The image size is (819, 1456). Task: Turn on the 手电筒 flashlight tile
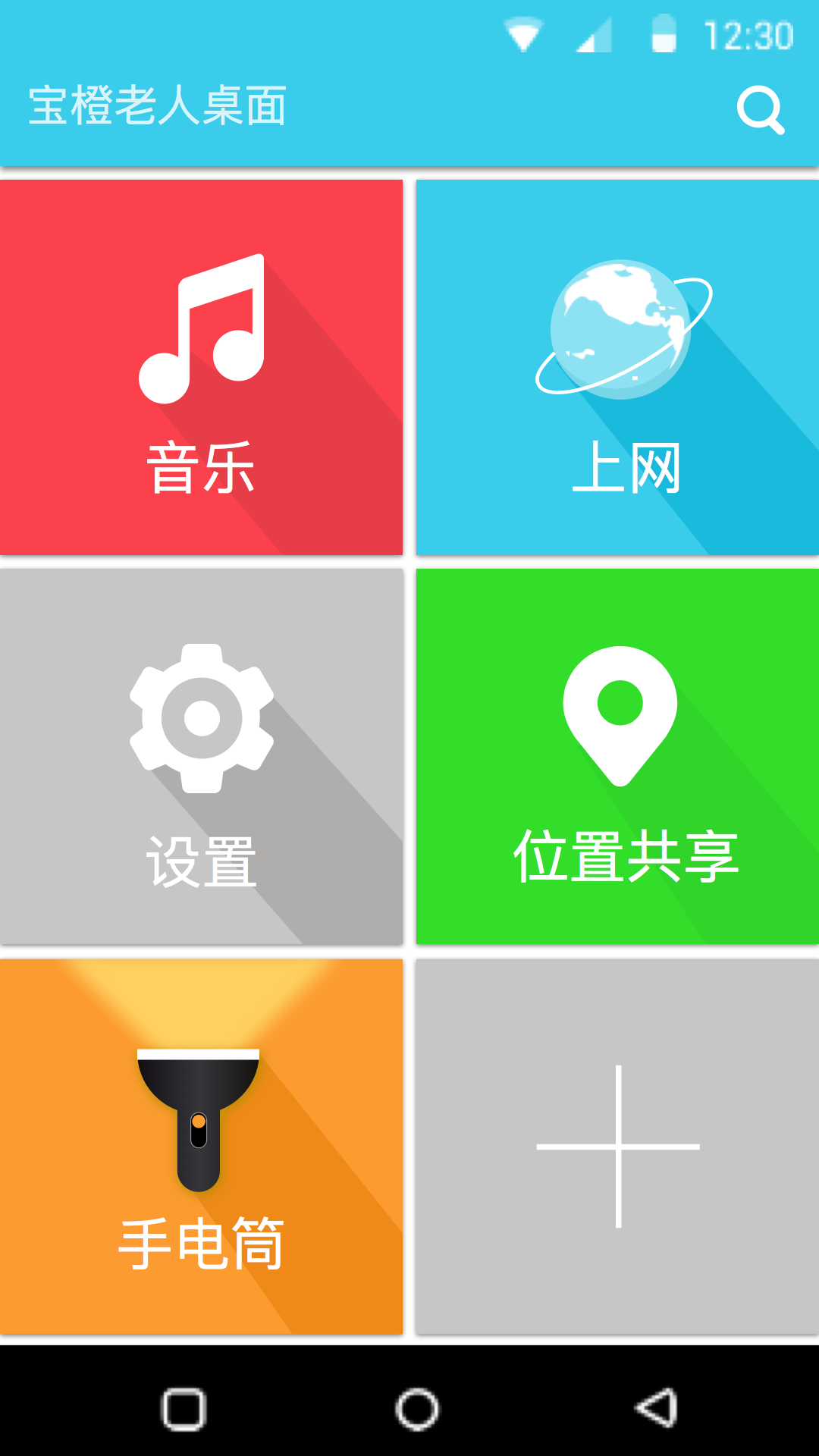coord(201,1147)
